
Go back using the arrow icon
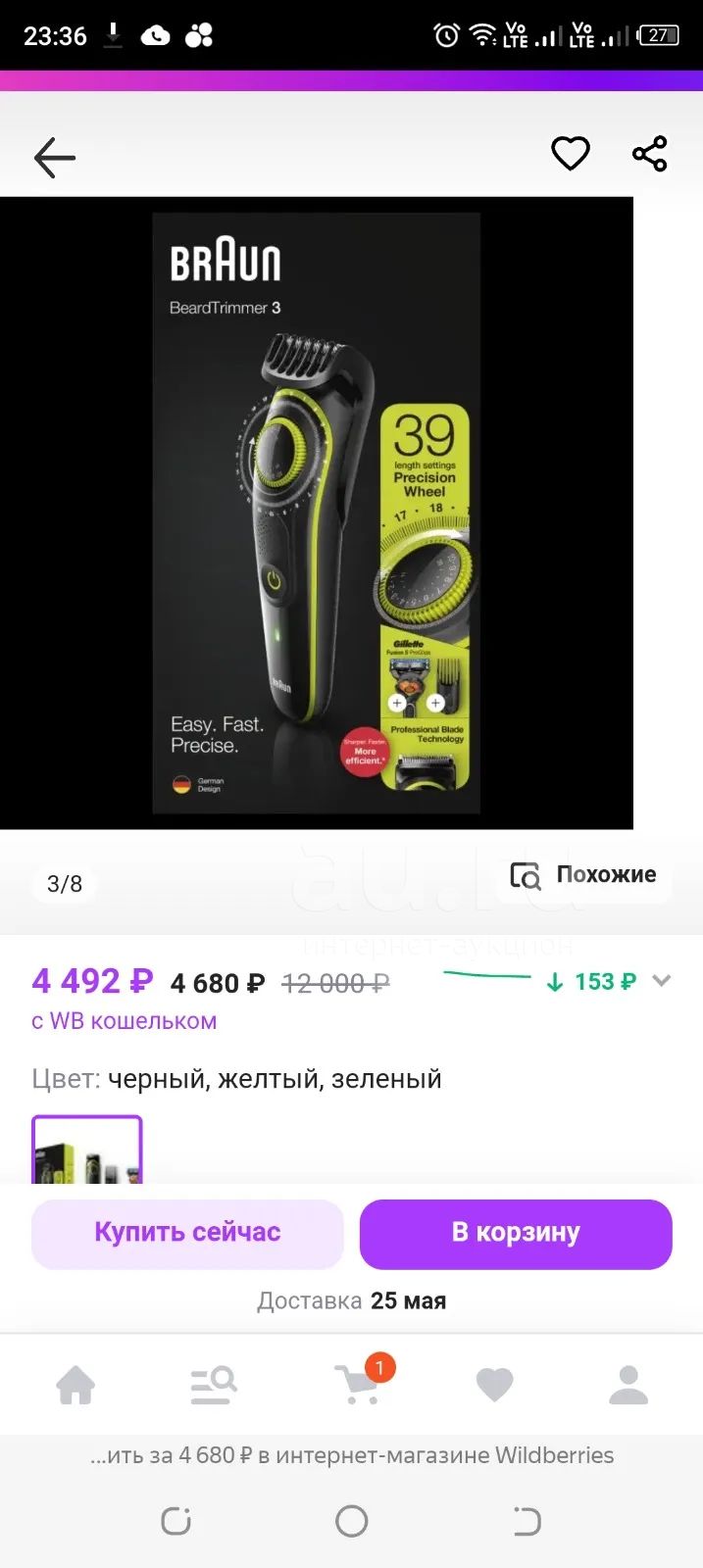click(55, 157)
